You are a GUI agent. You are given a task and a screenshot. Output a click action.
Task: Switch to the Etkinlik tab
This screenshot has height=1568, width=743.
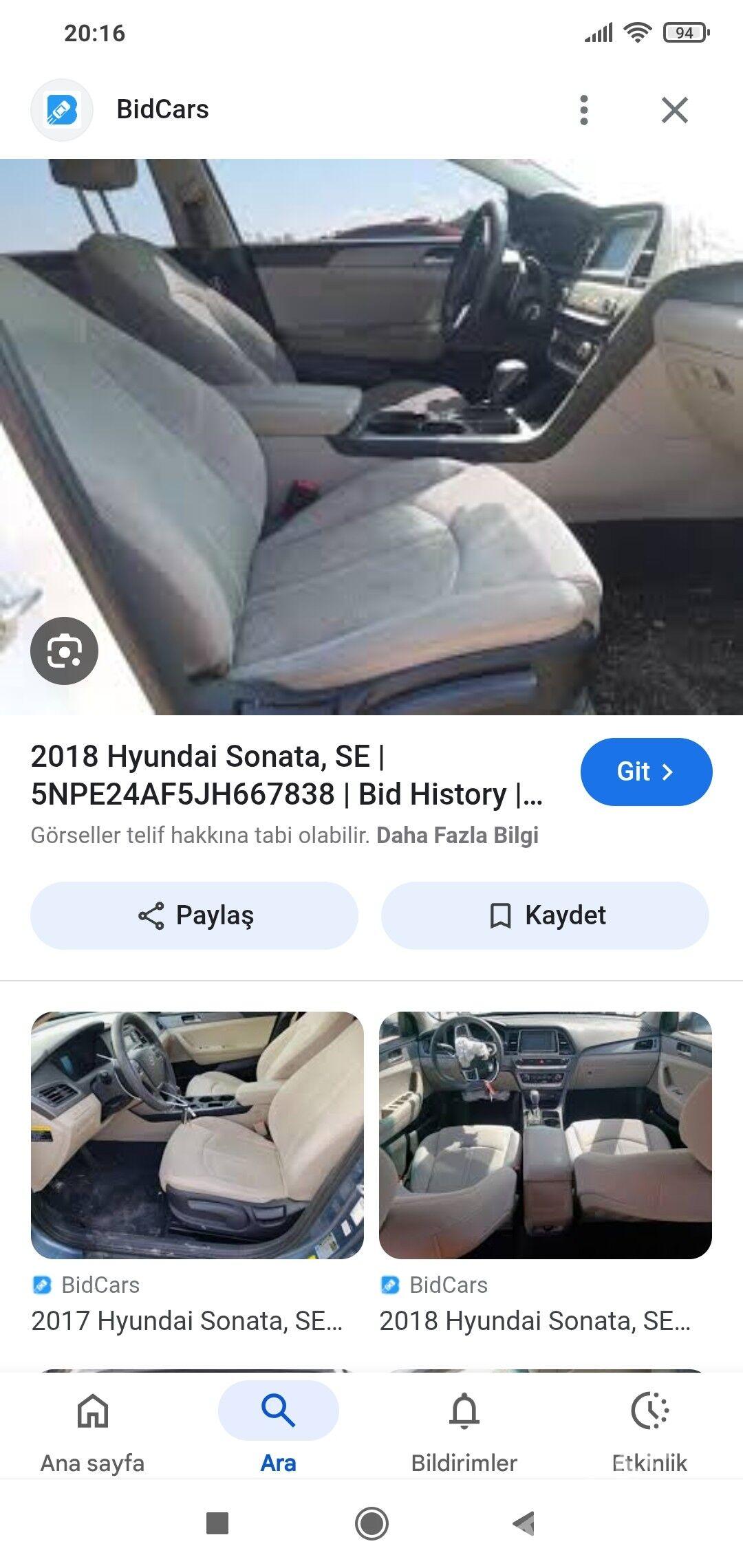click(649, 1429)
